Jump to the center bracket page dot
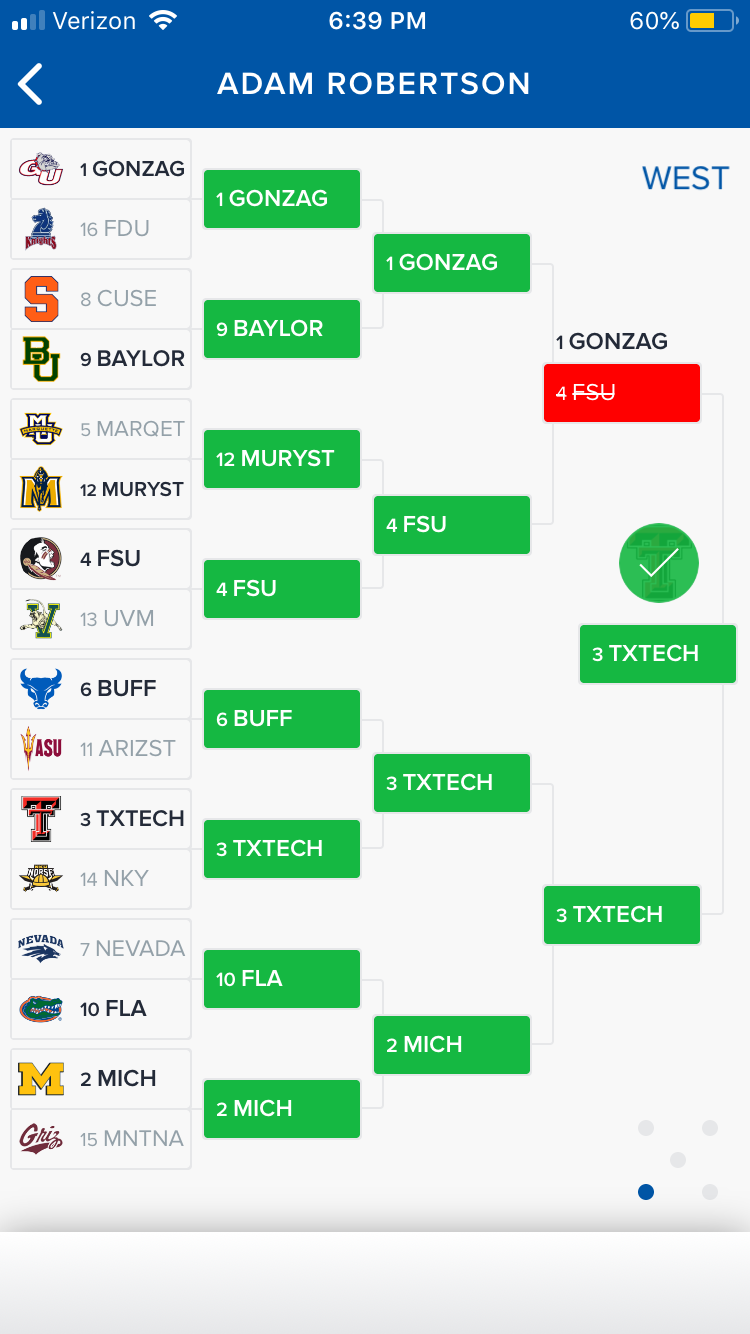Viewport: 750px width, 1334px height. (x=678, y=1160)
